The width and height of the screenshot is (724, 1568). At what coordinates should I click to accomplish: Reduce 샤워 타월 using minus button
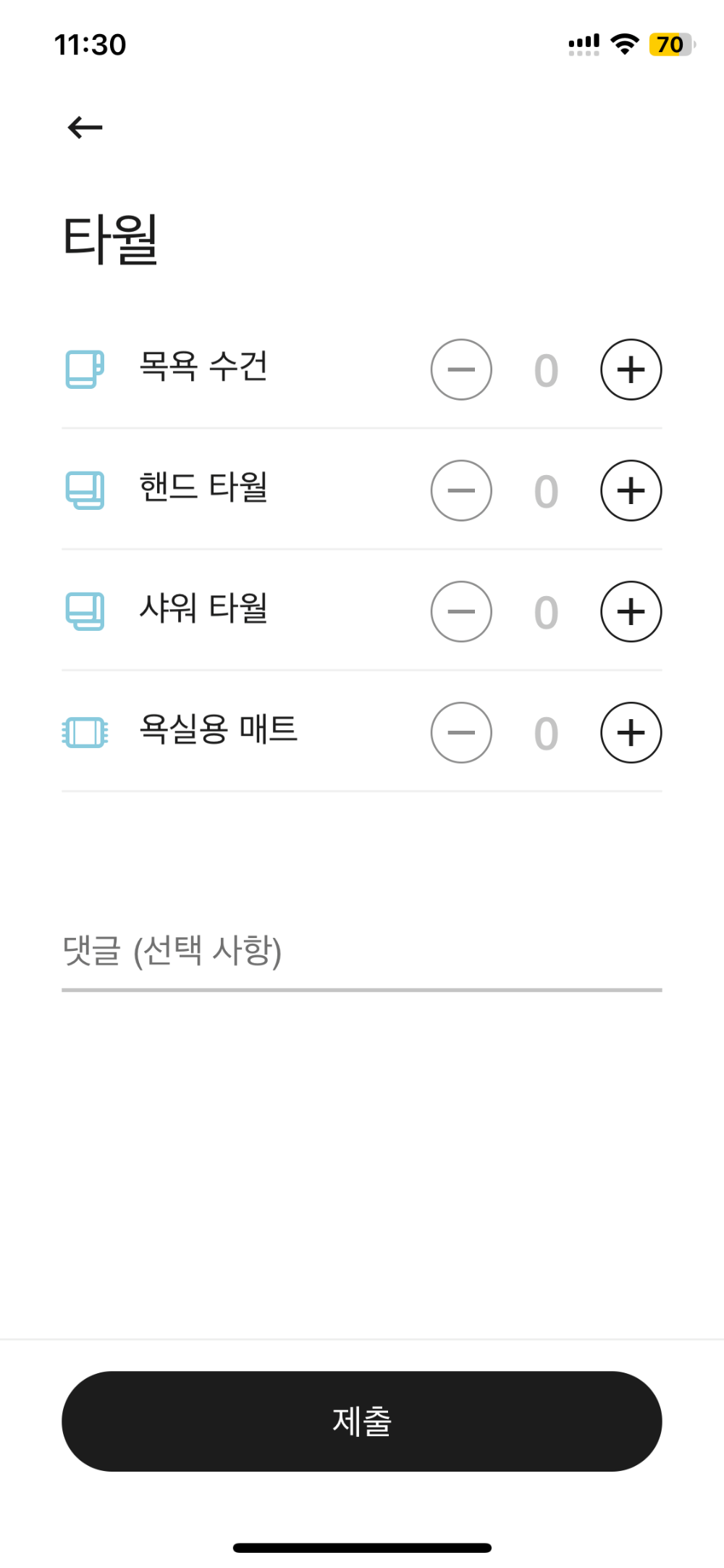(461, 611)
